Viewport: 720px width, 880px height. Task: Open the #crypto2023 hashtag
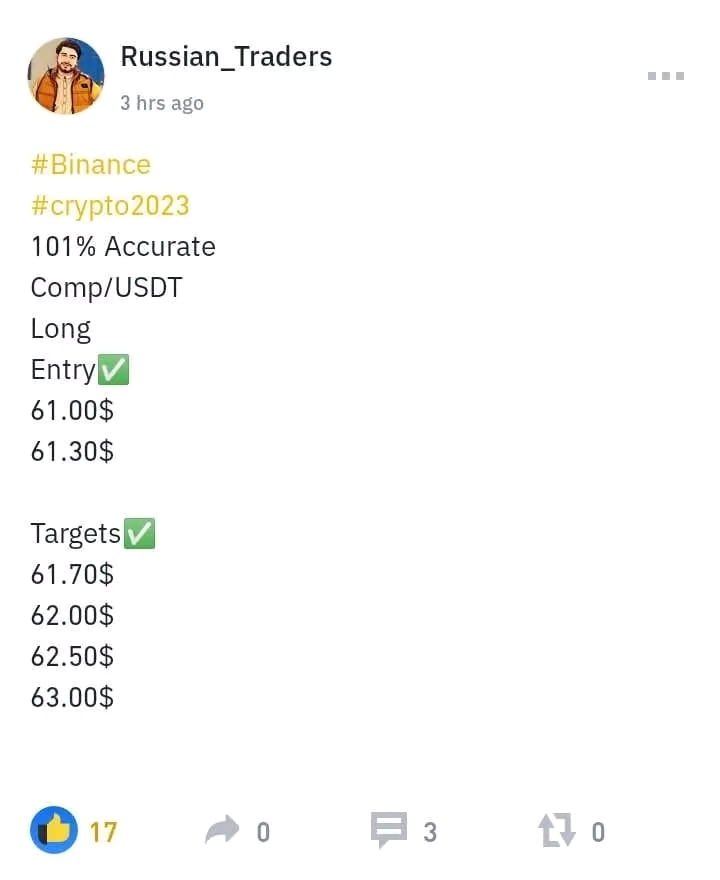pyautogui.click(x=110, y=205)
